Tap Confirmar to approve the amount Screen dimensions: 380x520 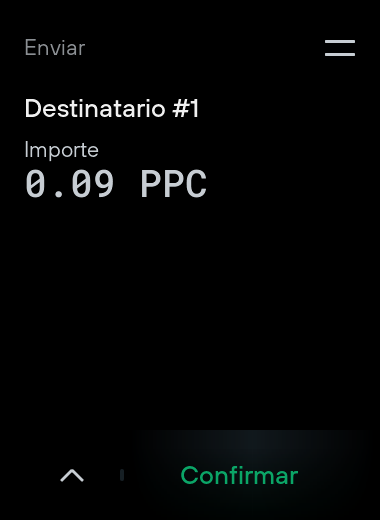(x=239, y=475)
